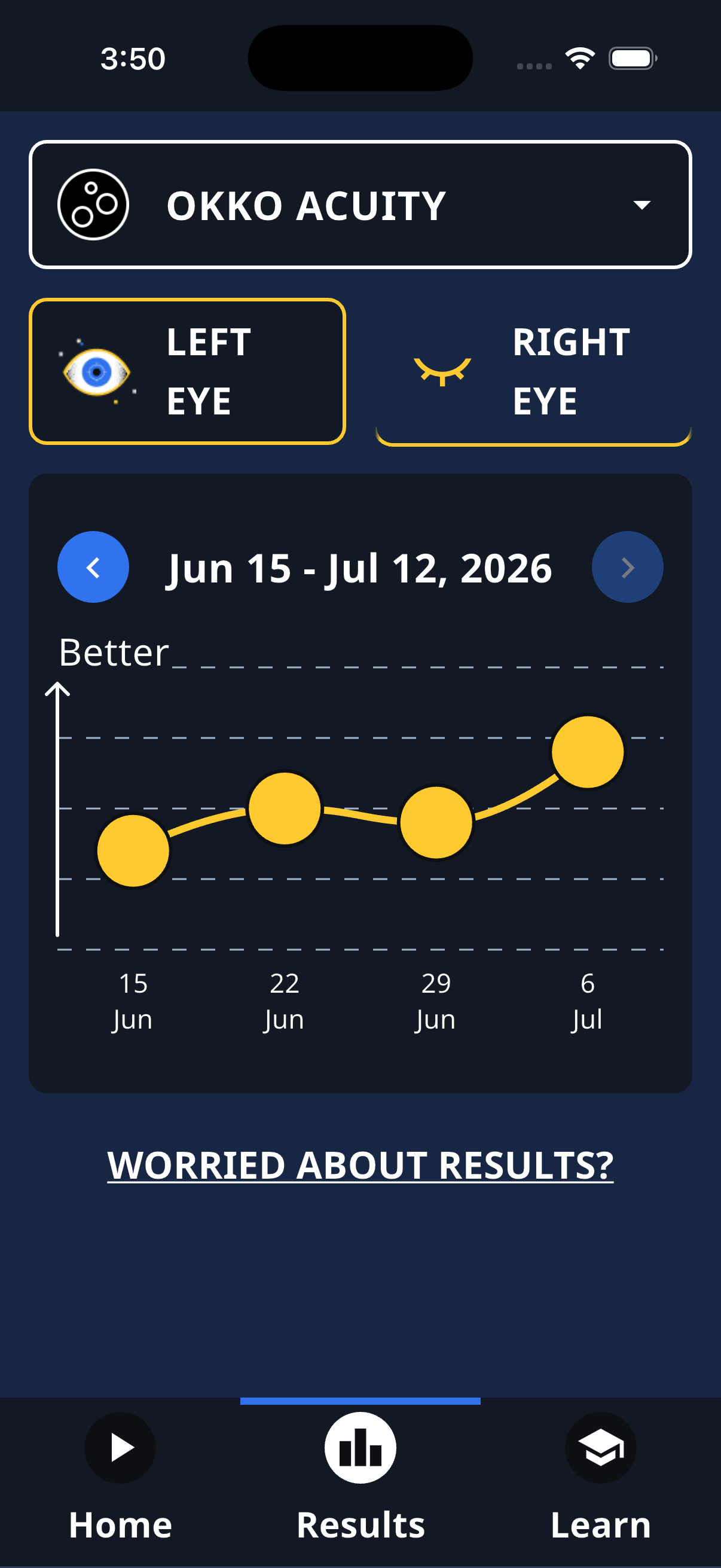Screen dimensions: 721x1568
Task: Tap the 6 Jul data point
Action: (588, 752)
